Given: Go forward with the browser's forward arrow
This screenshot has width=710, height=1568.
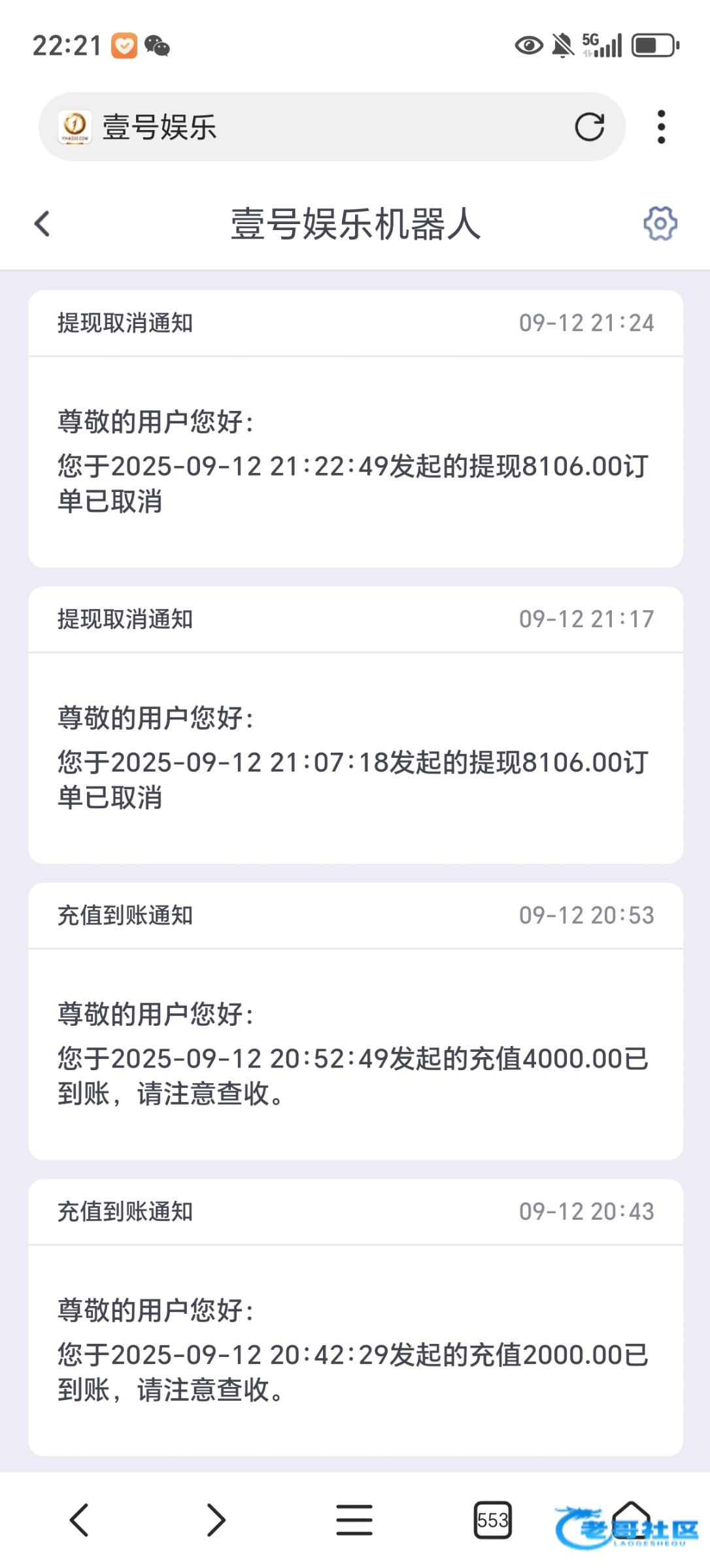Looking at the screenshot, I should [x=216, y=1520].
